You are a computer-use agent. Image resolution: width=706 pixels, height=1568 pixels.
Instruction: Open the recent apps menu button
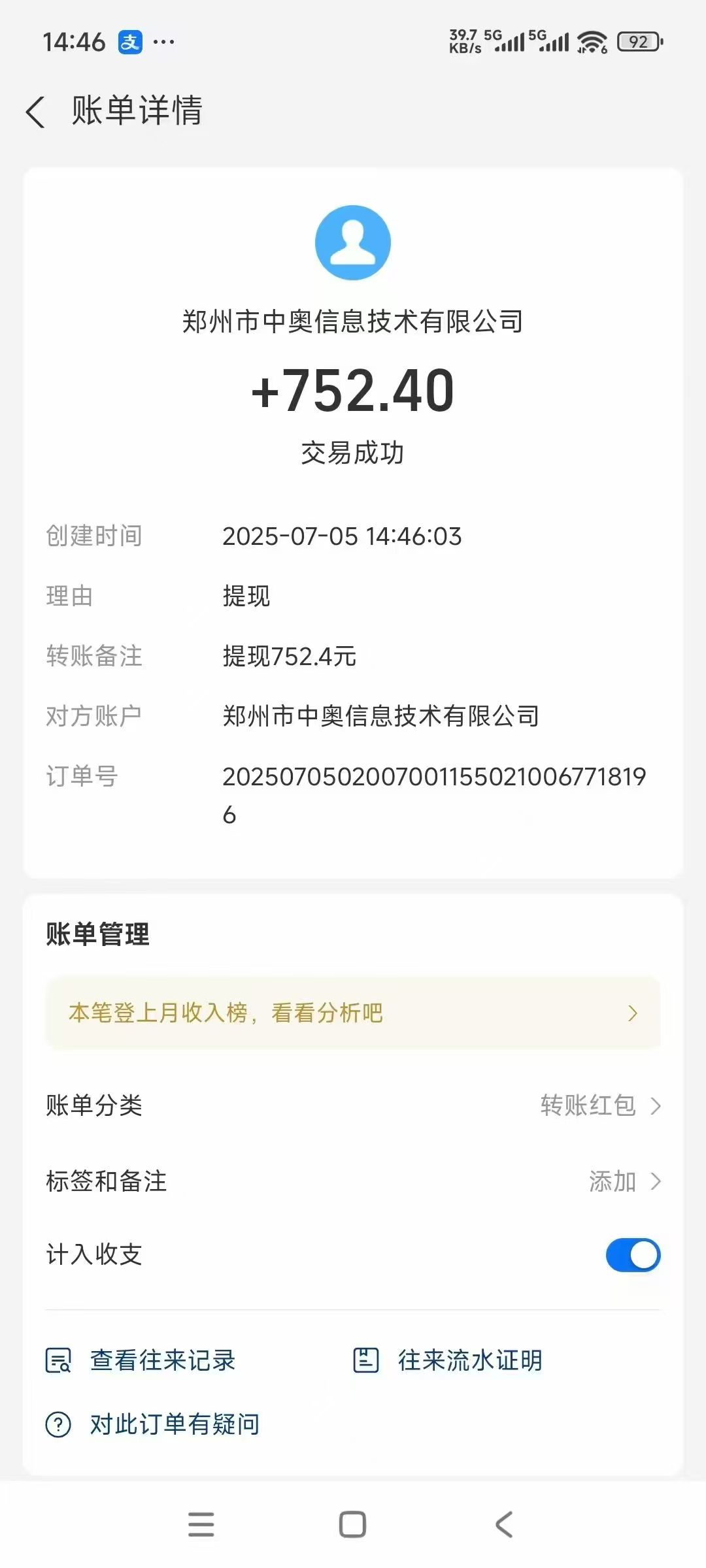click(201, 1524)
